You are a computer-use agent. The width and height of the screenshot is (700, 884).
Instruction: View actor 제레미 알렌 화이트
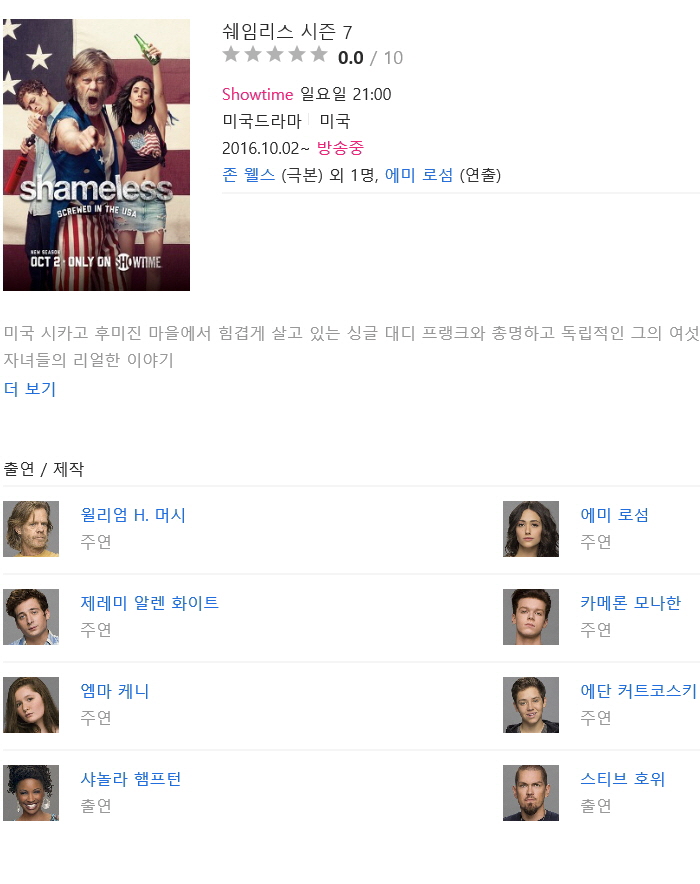149,603
